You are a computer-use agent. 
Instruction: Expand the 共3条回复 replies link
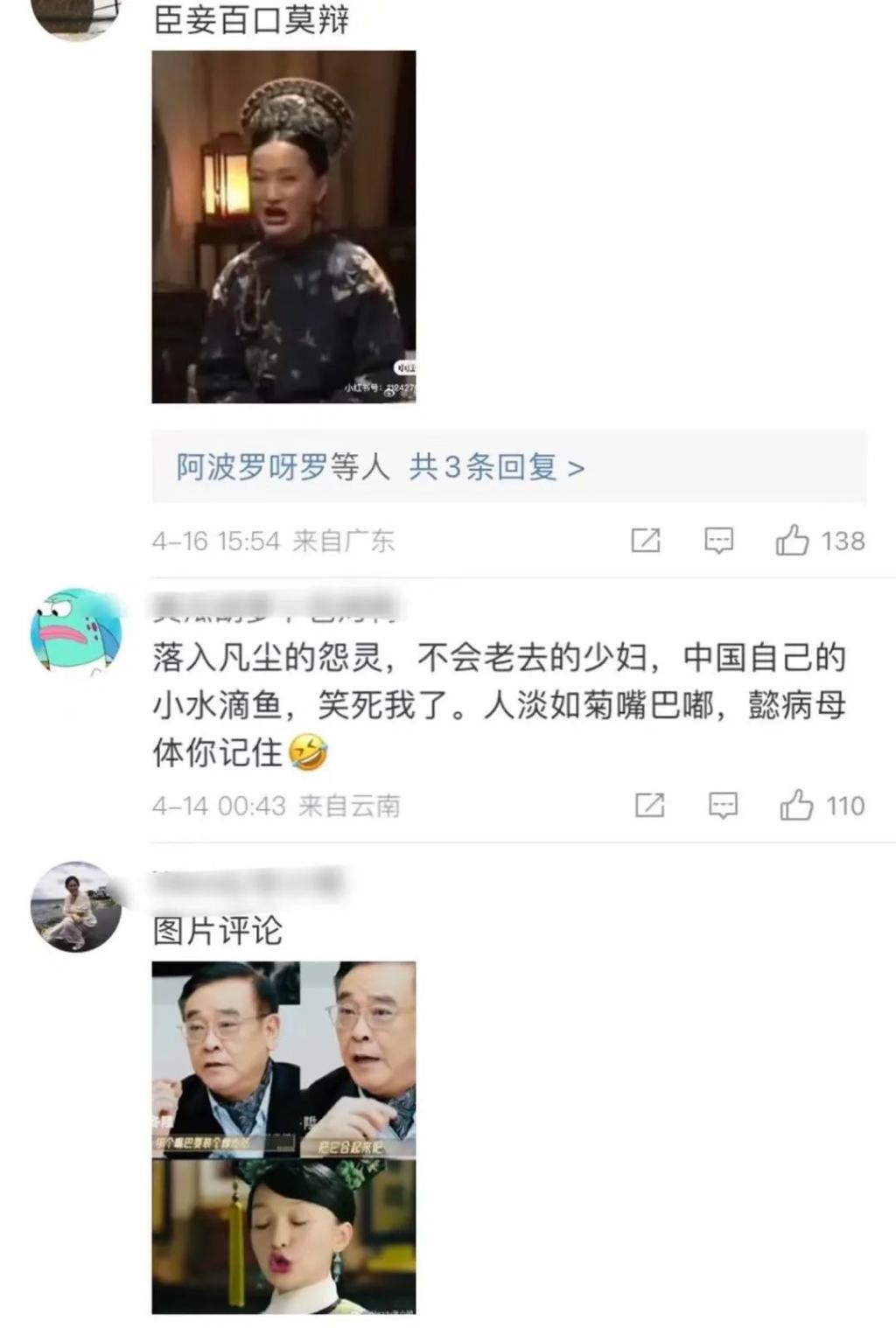(496, 467)
